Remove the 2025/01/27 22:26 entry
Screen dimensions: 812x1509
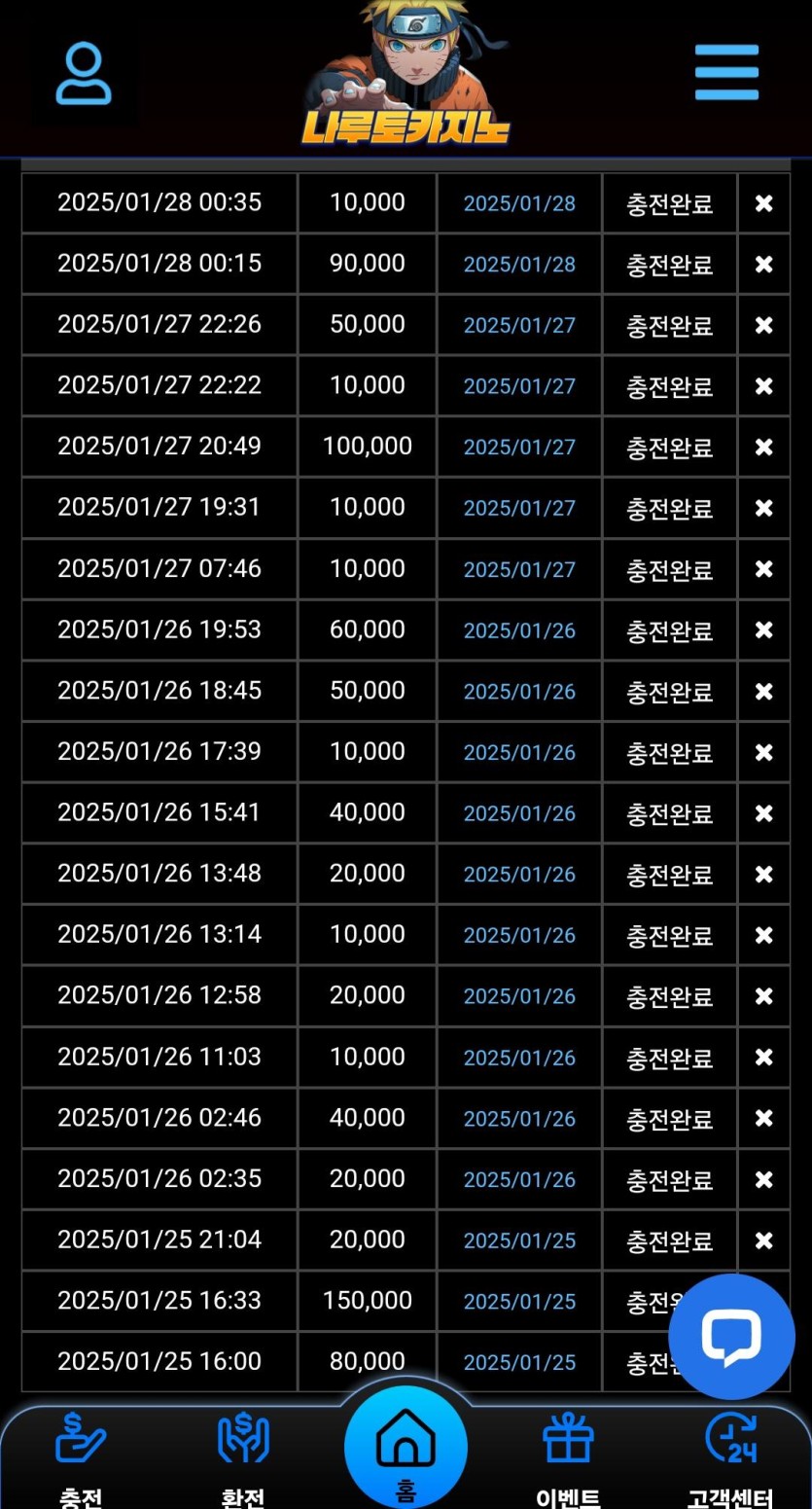coord(764,325)
